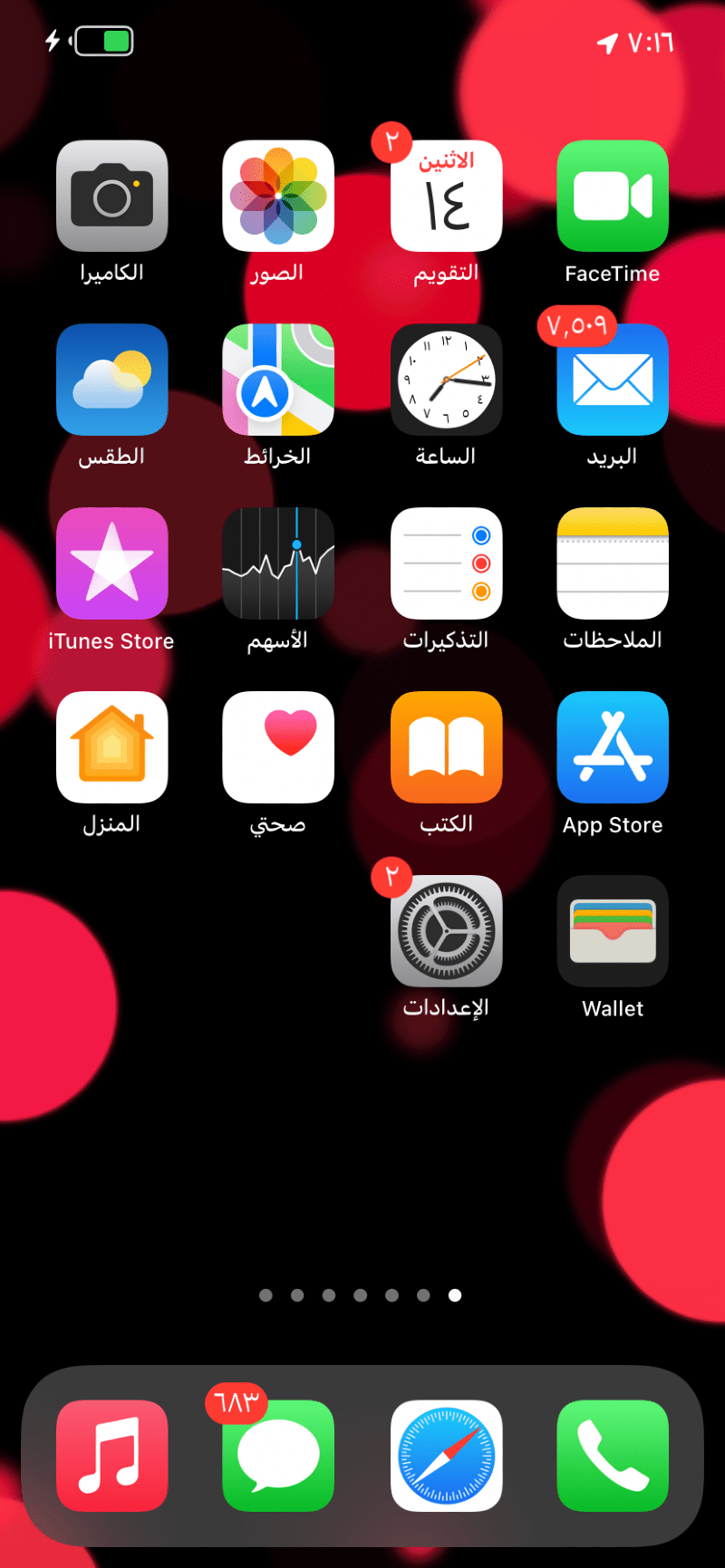Viewport: 725px width, 1568px height.
Task: Open the Notes app (الملاحظات)
Action: (613, 563)
